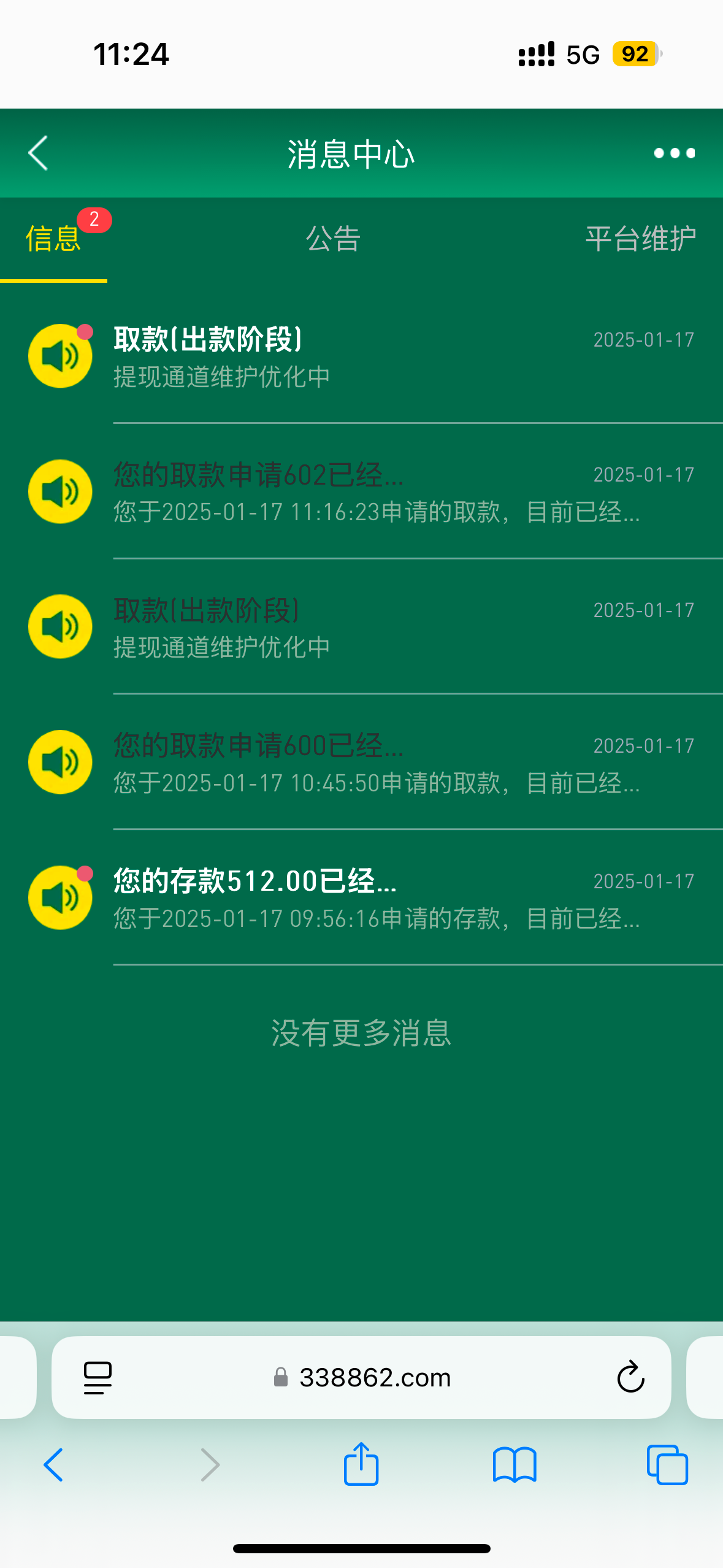
Task: Open Safari bookmarks
Action: pos(514,1465)
